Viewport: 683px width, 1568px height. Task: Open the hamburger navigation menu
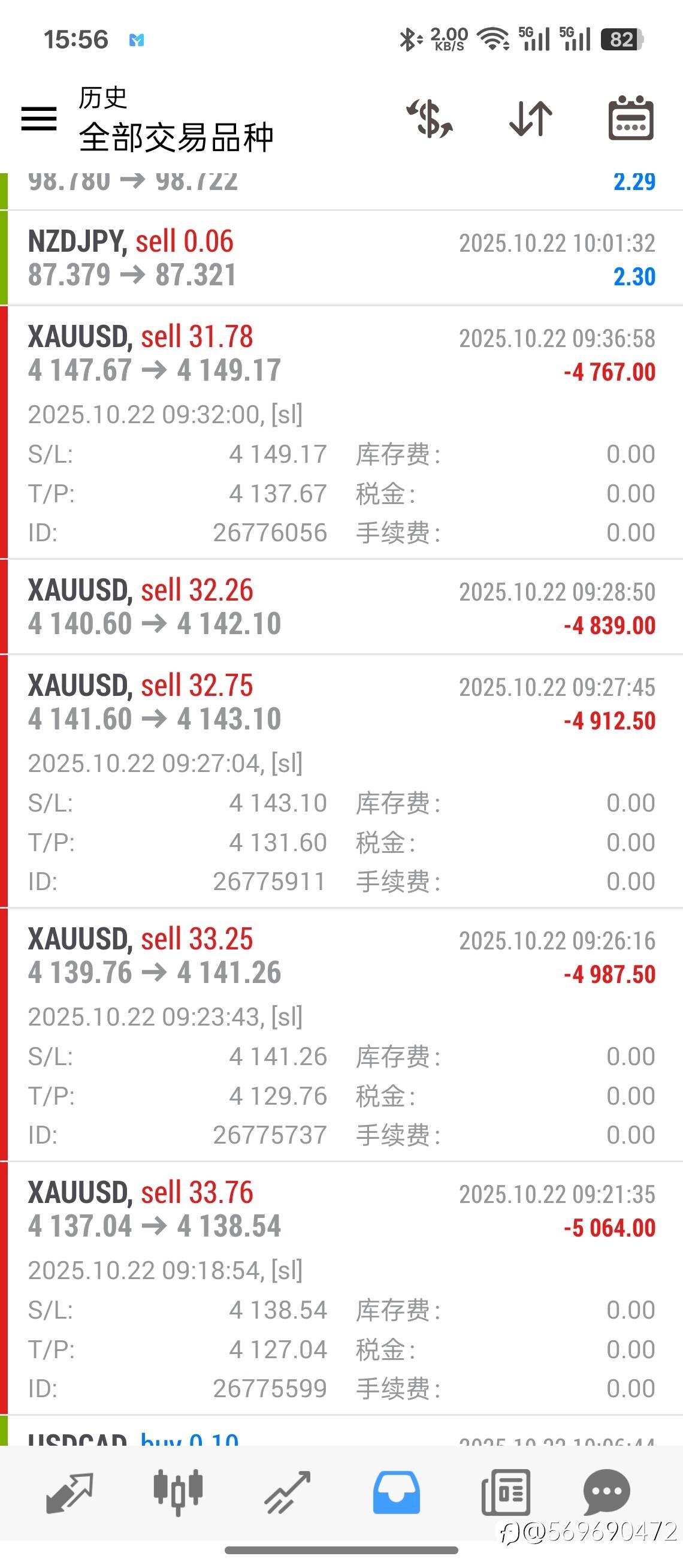(x=38, y=119)
